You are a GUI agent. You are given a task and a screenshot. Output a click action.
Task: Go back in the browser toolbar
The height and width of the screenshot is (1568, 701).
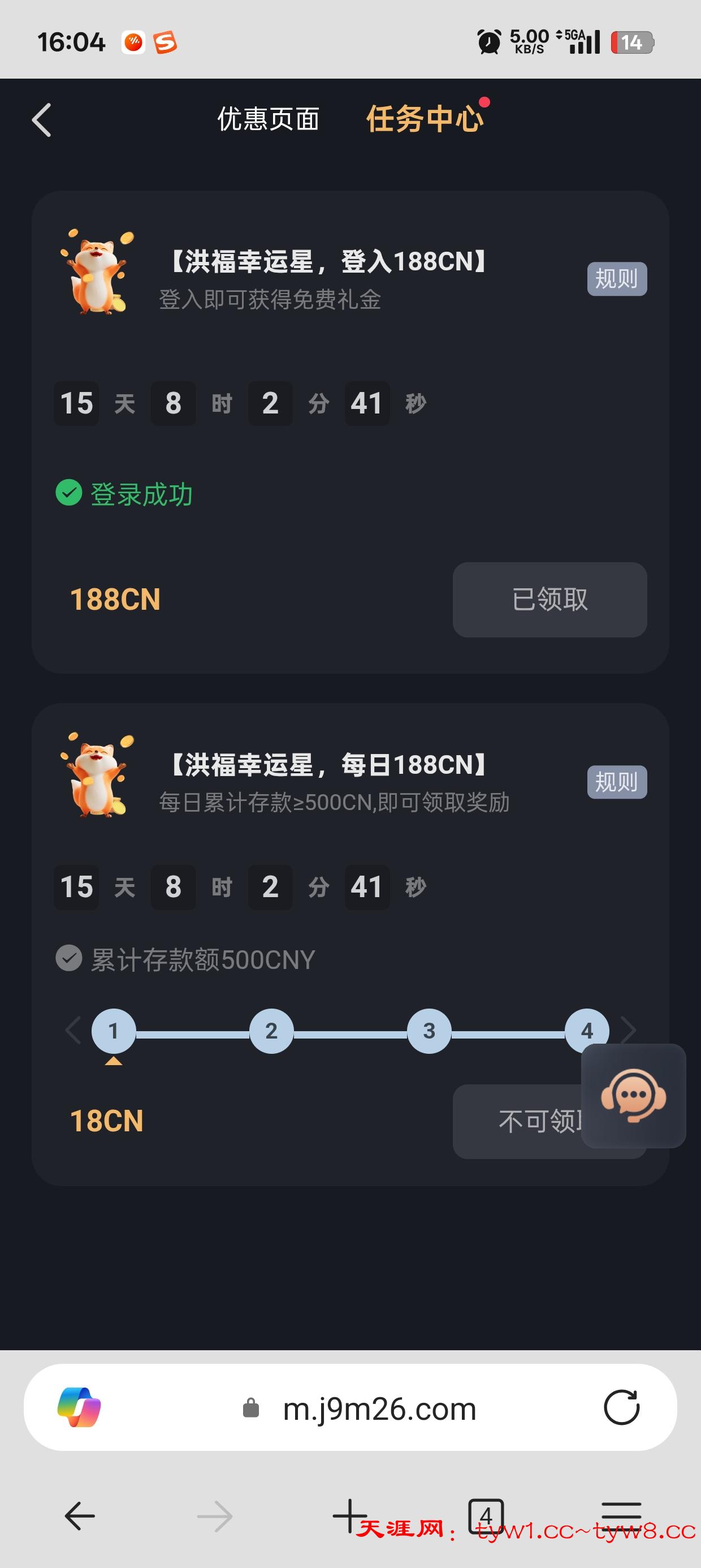pos(80,1515)
